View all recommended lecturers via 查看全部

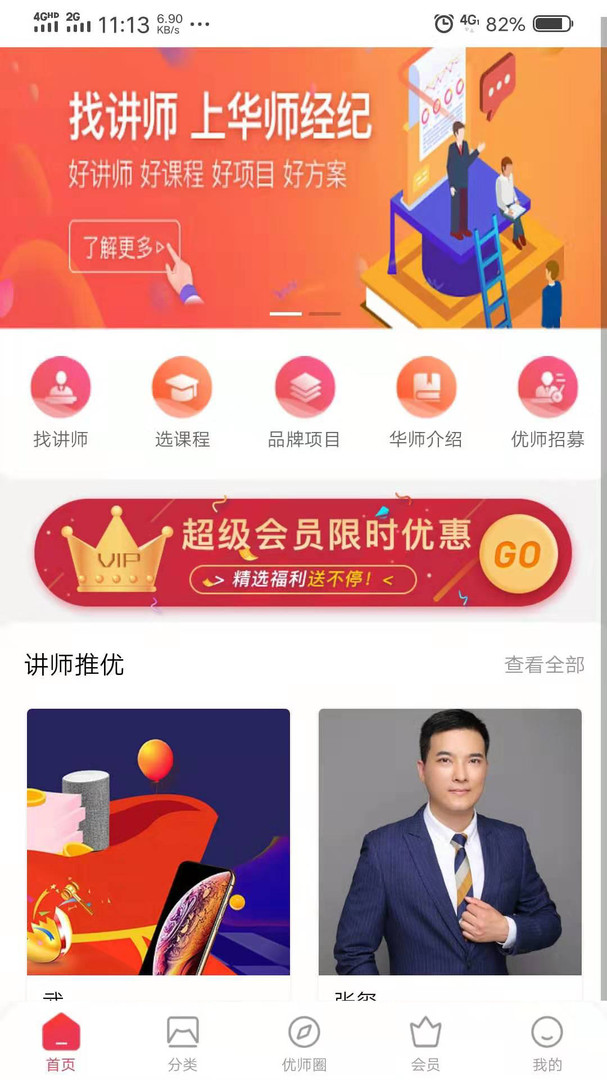point(544,665)
